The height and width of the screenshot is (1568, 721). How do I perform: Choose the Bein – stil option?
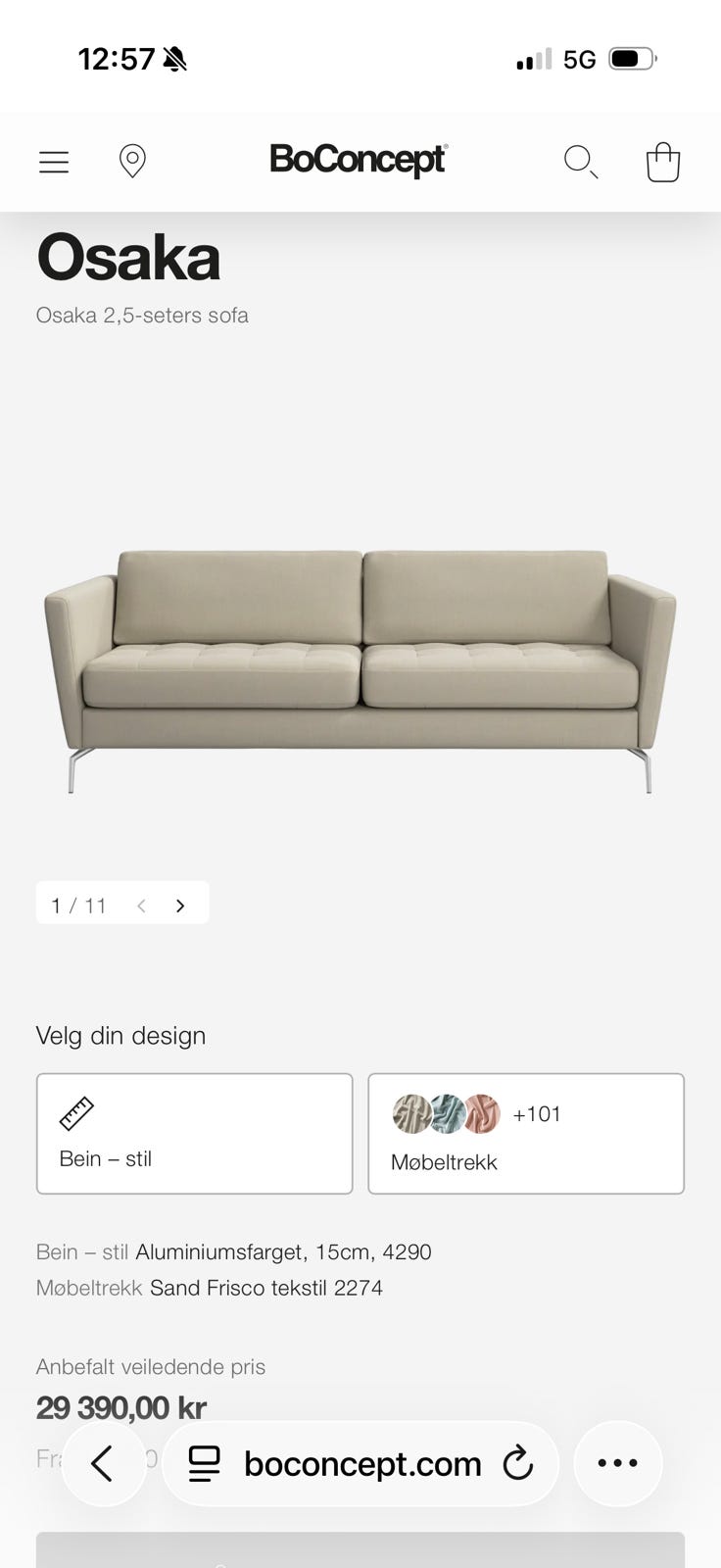[x=194, y=1134]
